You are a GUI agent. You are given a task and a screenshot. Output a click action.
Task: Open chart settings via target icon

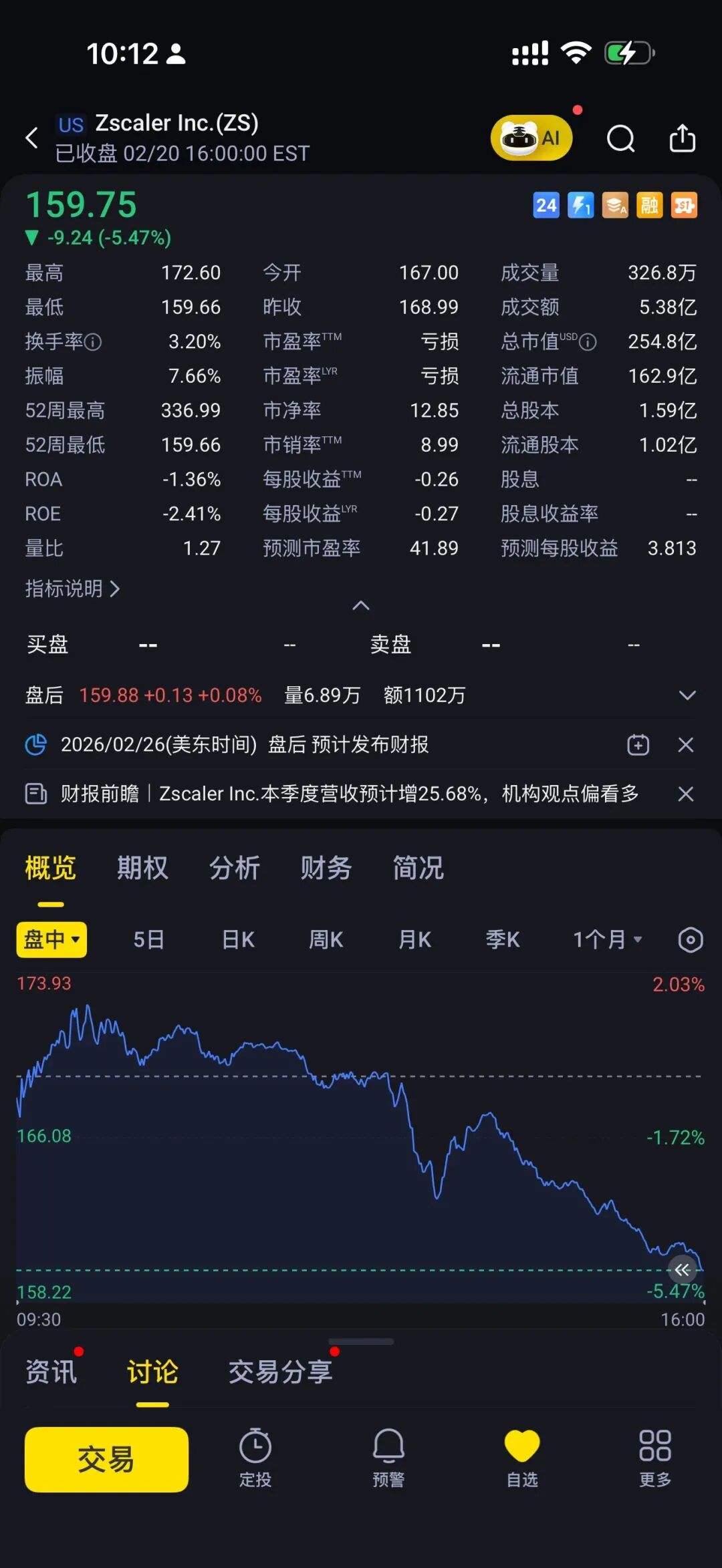(689, 939)
